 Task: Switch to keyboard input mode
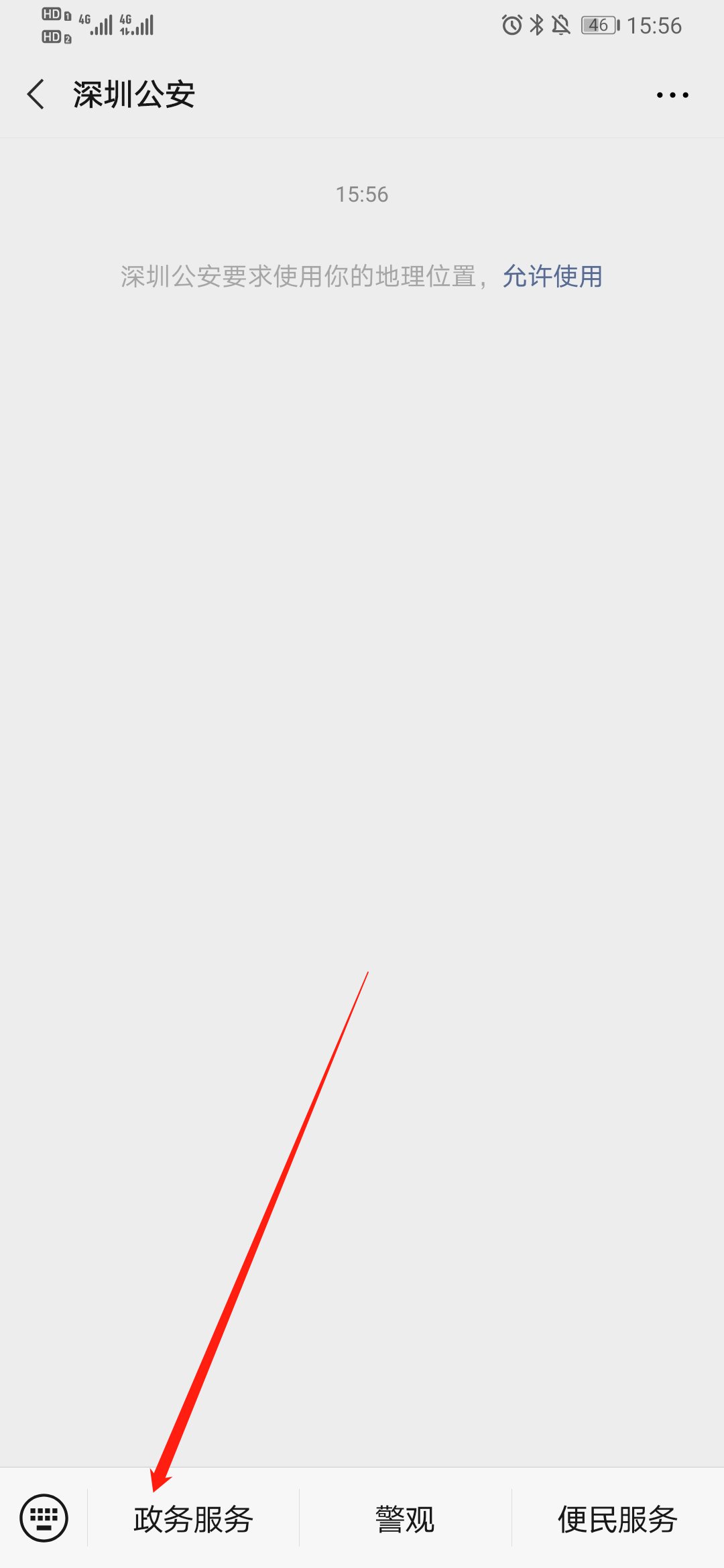(x=44, y=1518)
